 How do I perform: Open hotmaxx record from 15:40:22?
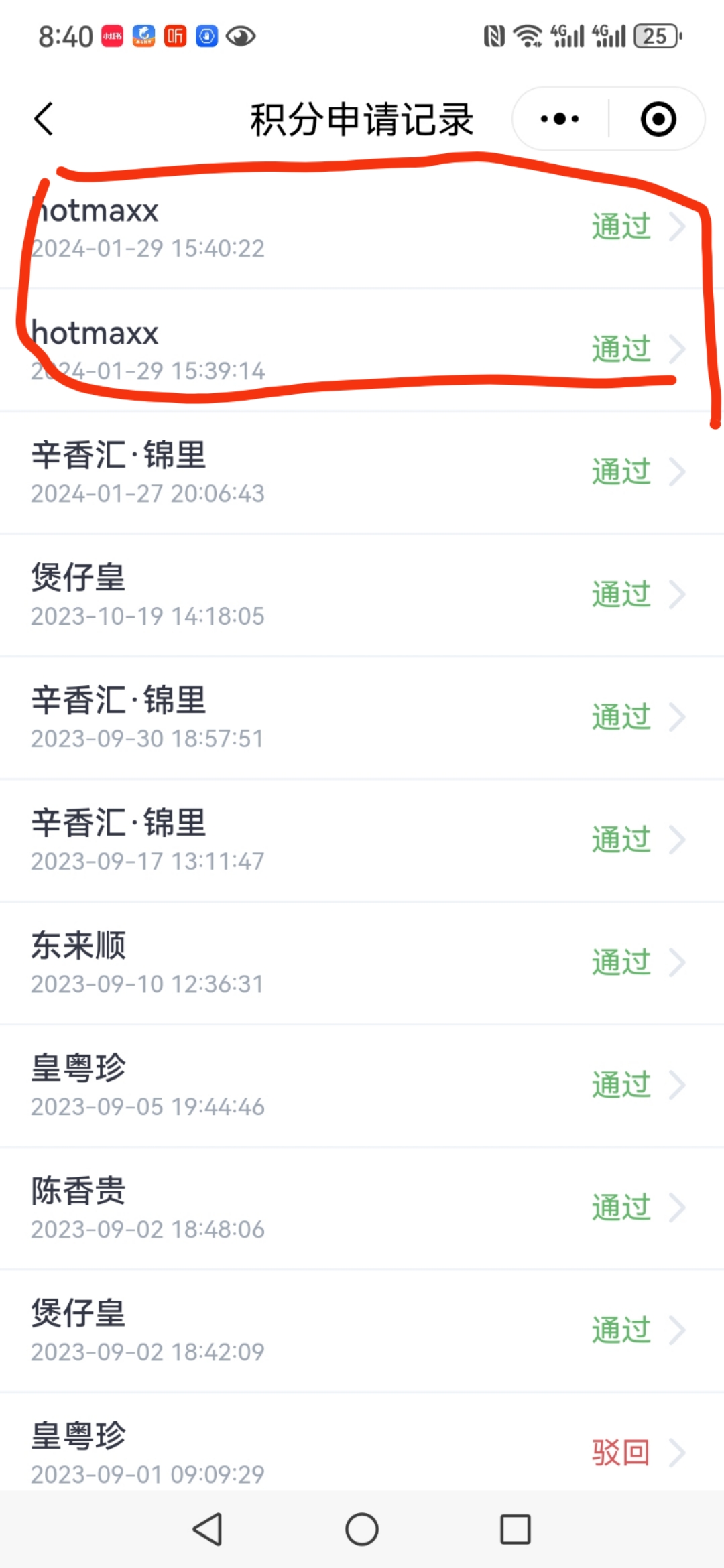362,228
